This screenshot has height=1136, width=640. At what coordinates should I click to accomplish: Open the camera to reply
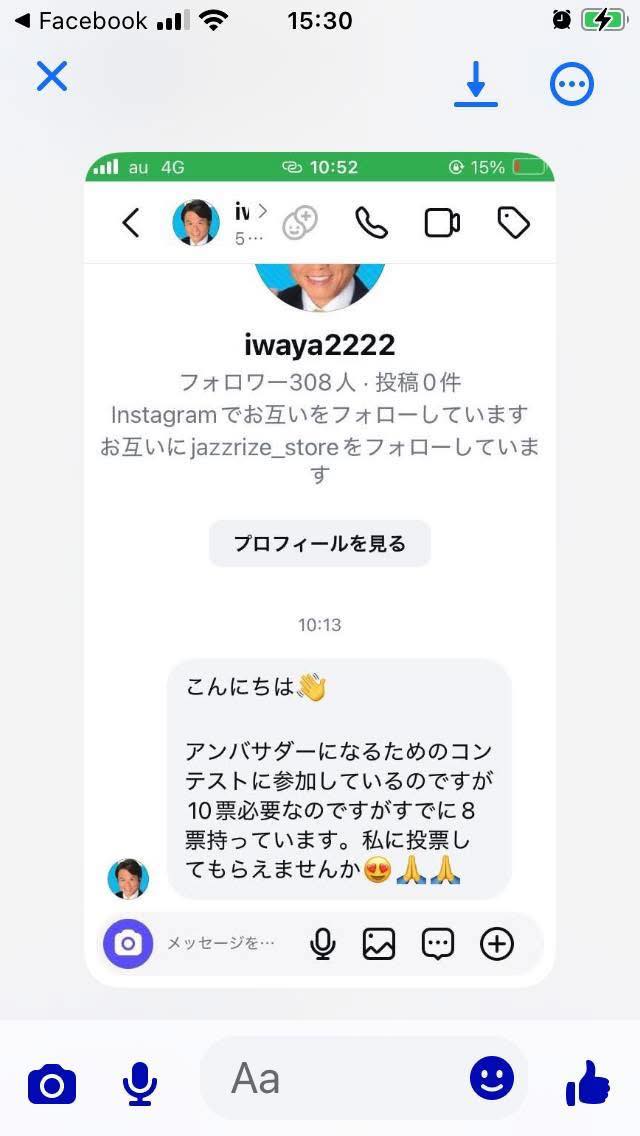click(x=52, y=1084)
